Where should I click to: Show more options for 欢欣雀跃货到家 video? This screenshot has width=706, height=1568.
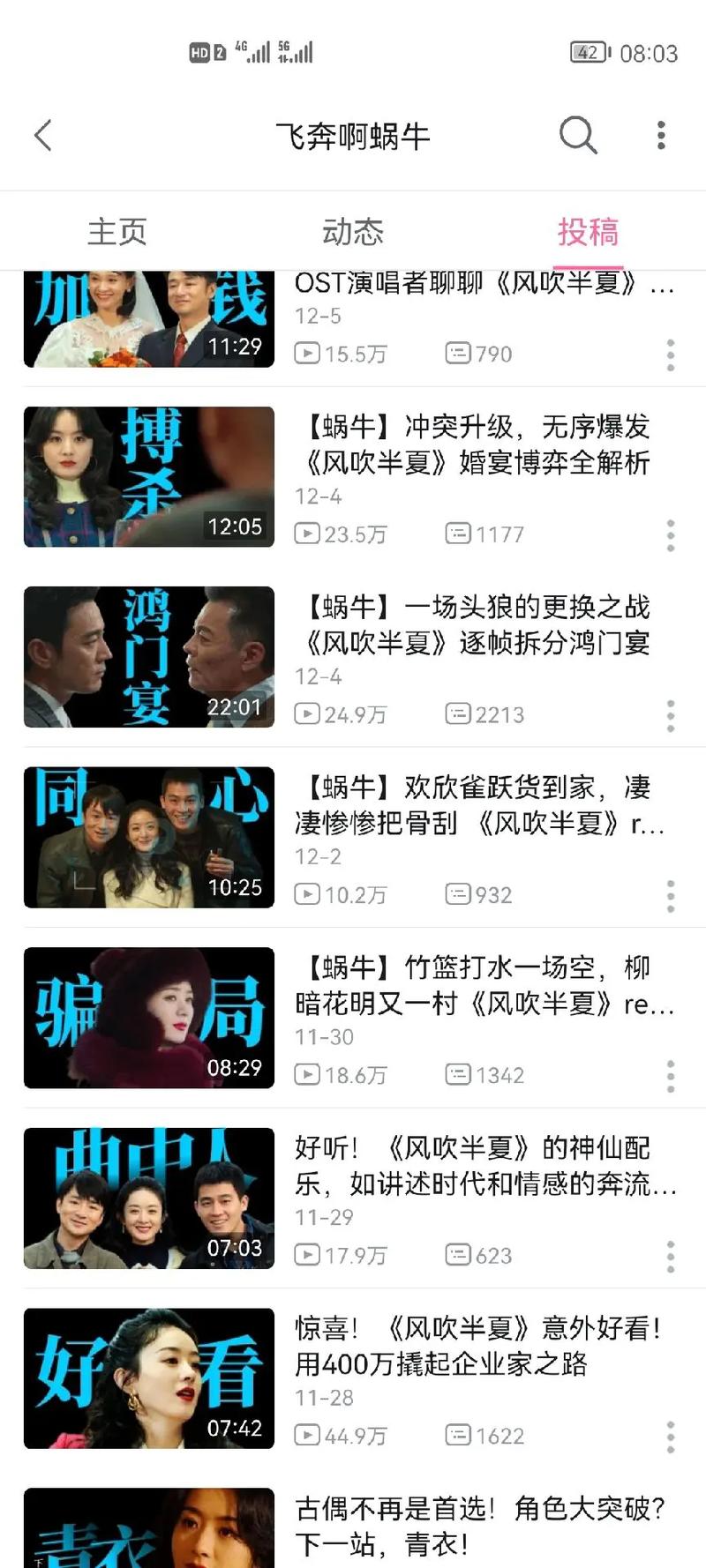671,896
